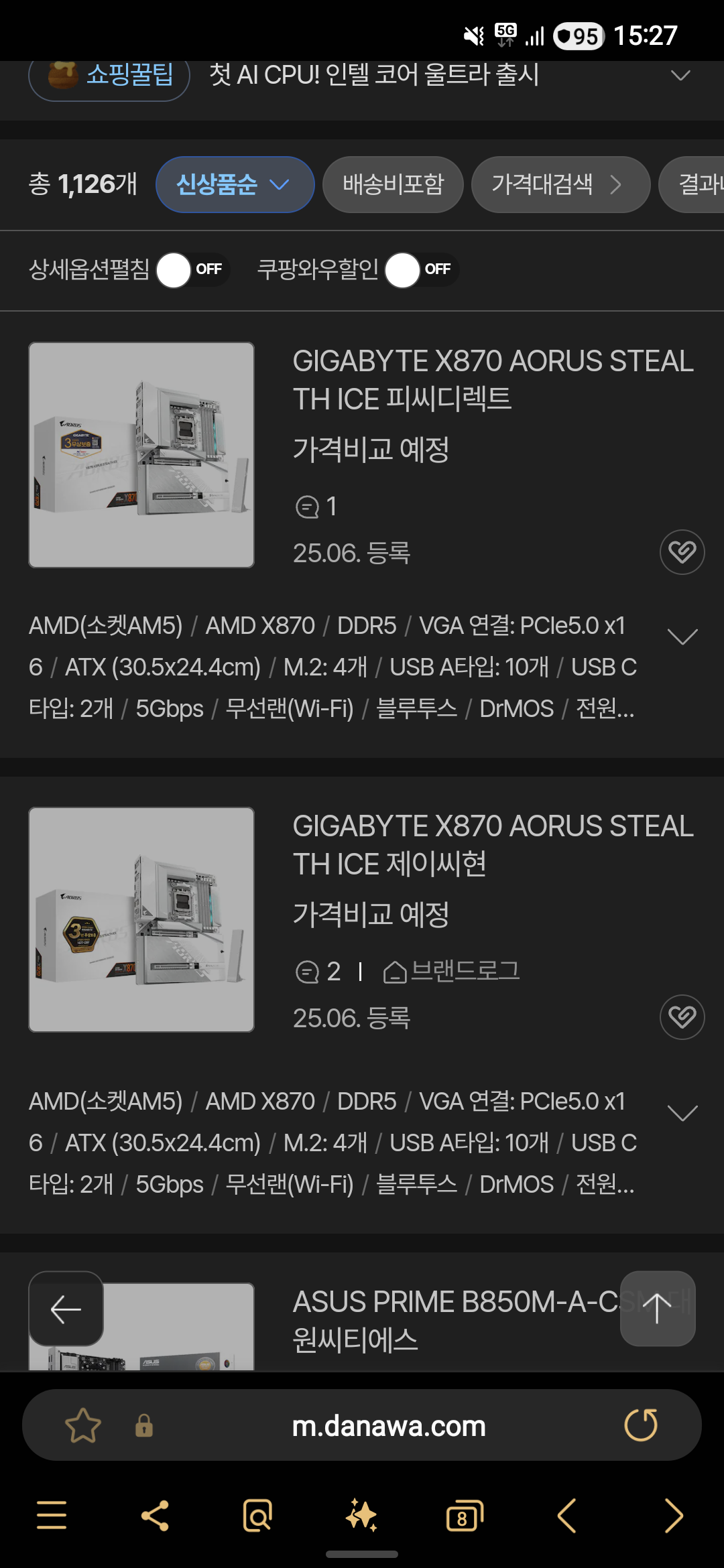Tap the floating back arrow button
Image resolution: width=724 pixels, height=1568 pixels.
click(66, 1309)
